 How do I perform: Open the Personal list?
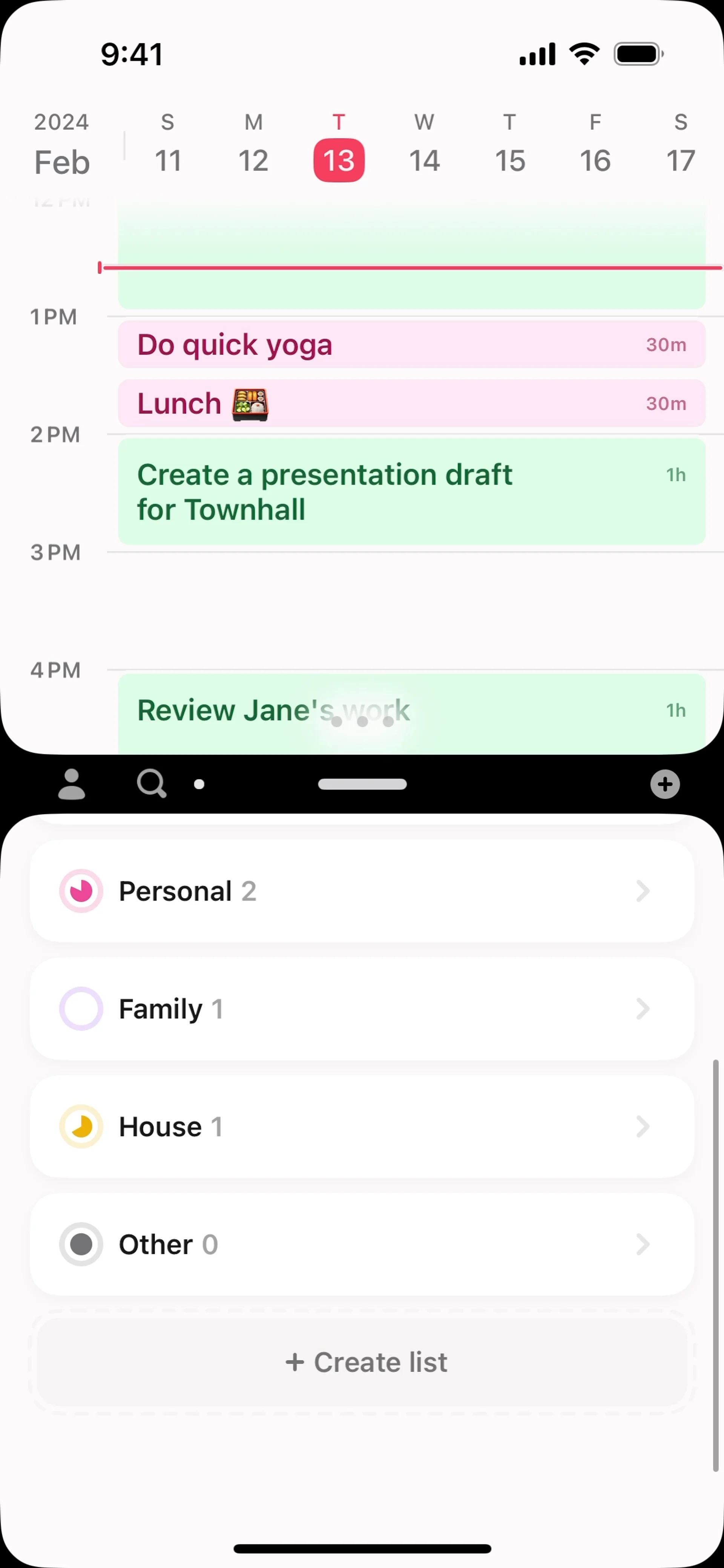[362, 891]
